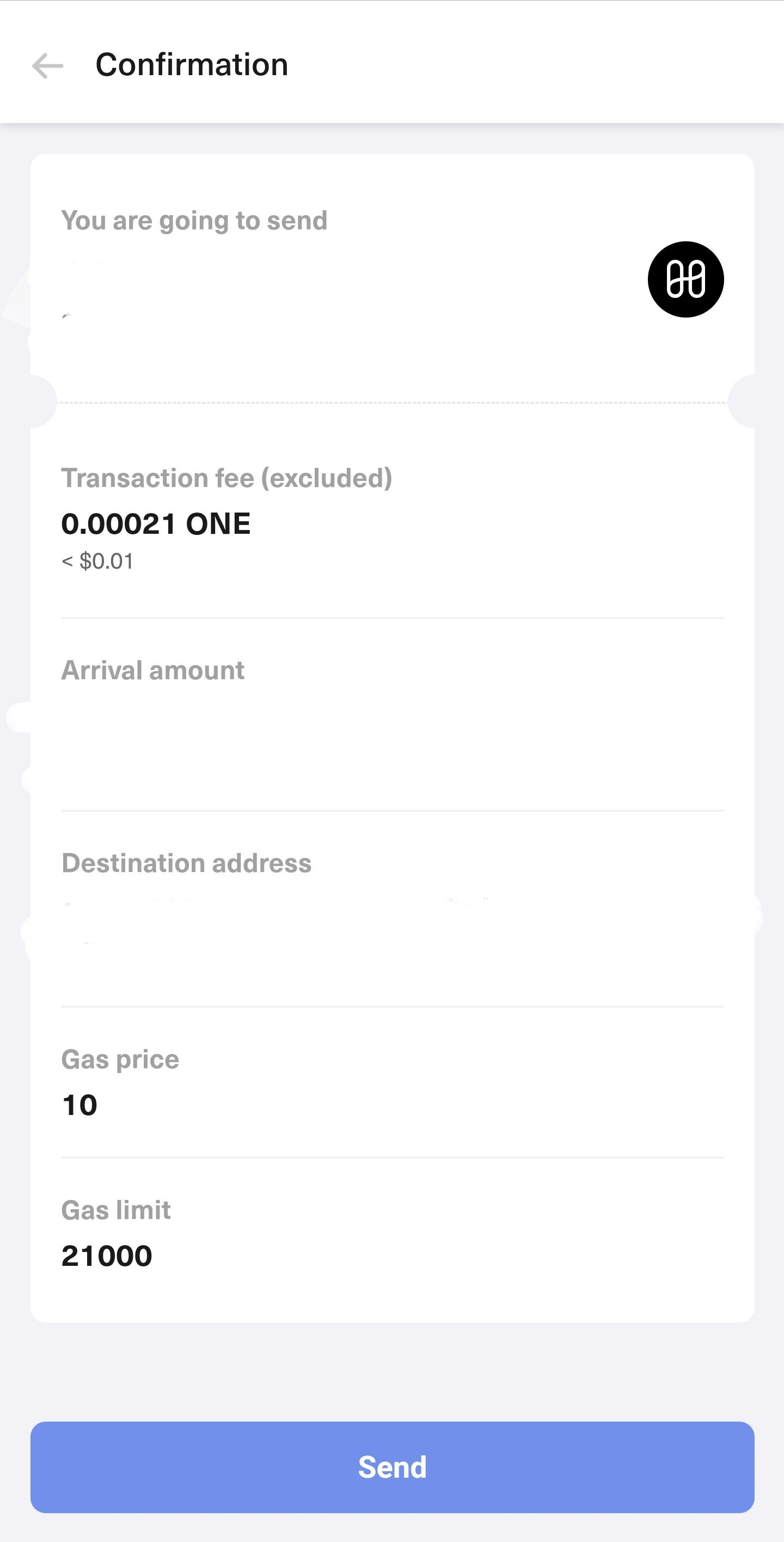The width and height of the screenshot is (784, 1542).
Task: Select the Transaction fee (excluded) label
Action: click(226, 477)
